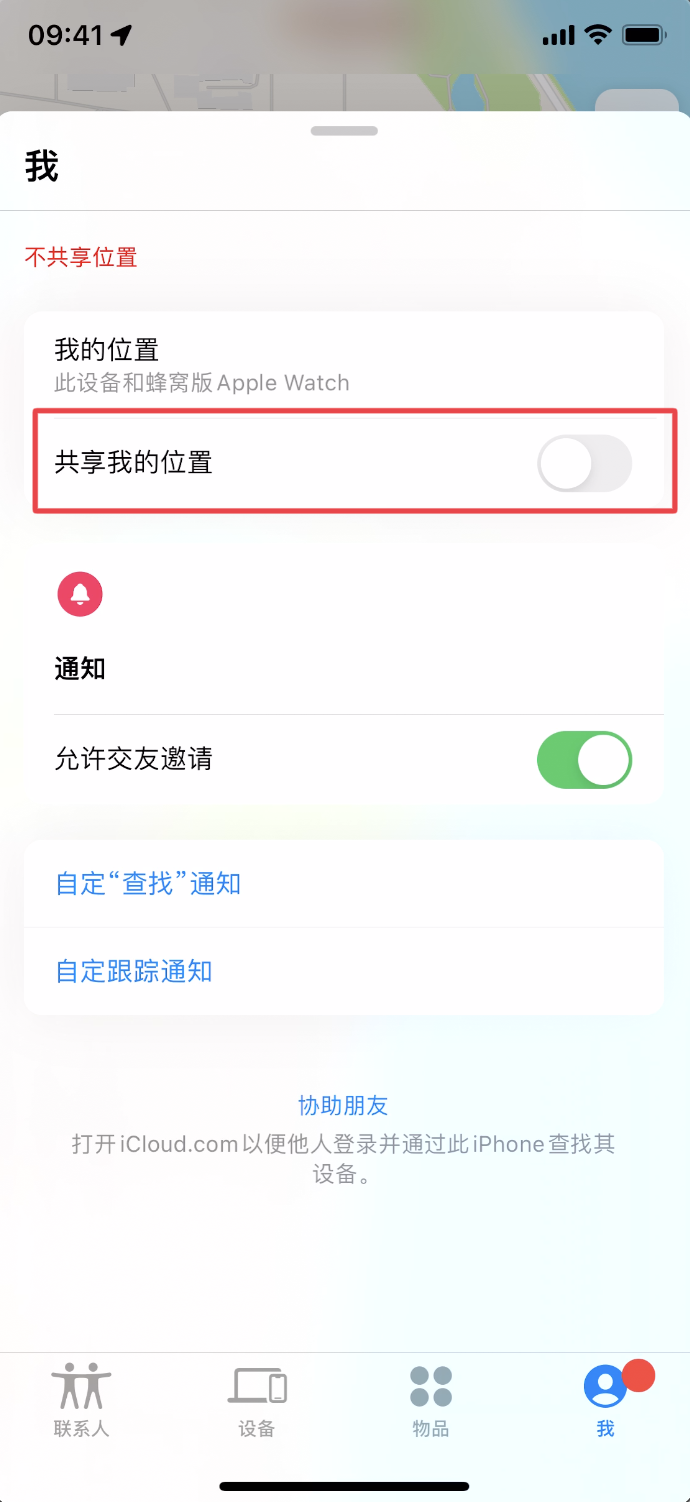Switch to the 设备 tab
The image size is (690, 1502).
click(x=257, y=1397)
